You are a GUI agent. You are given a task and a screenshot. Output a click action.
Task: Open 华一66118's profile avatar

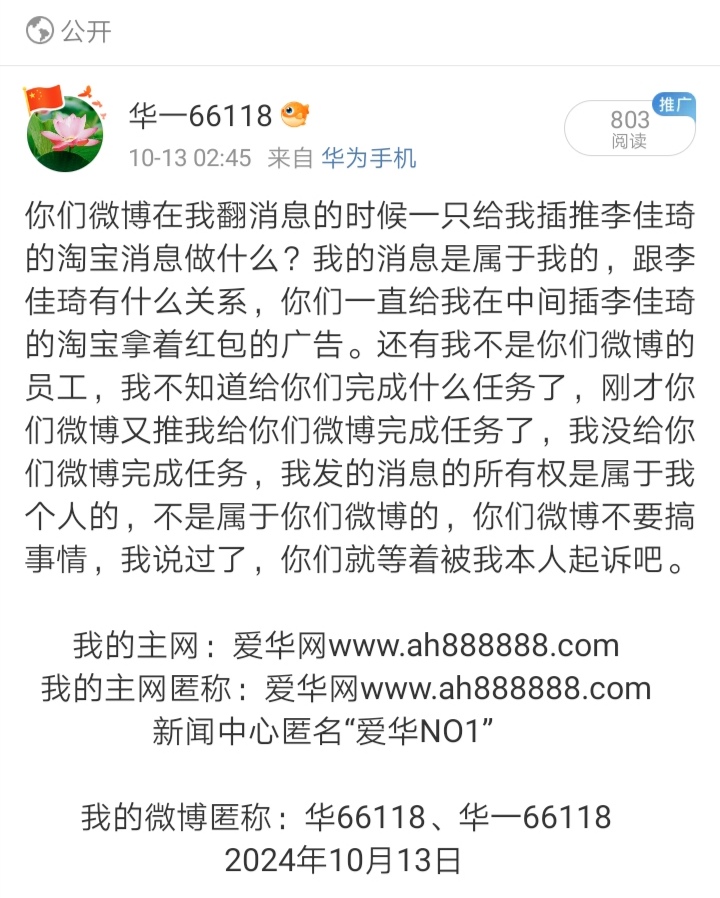[x=65, y=131]
